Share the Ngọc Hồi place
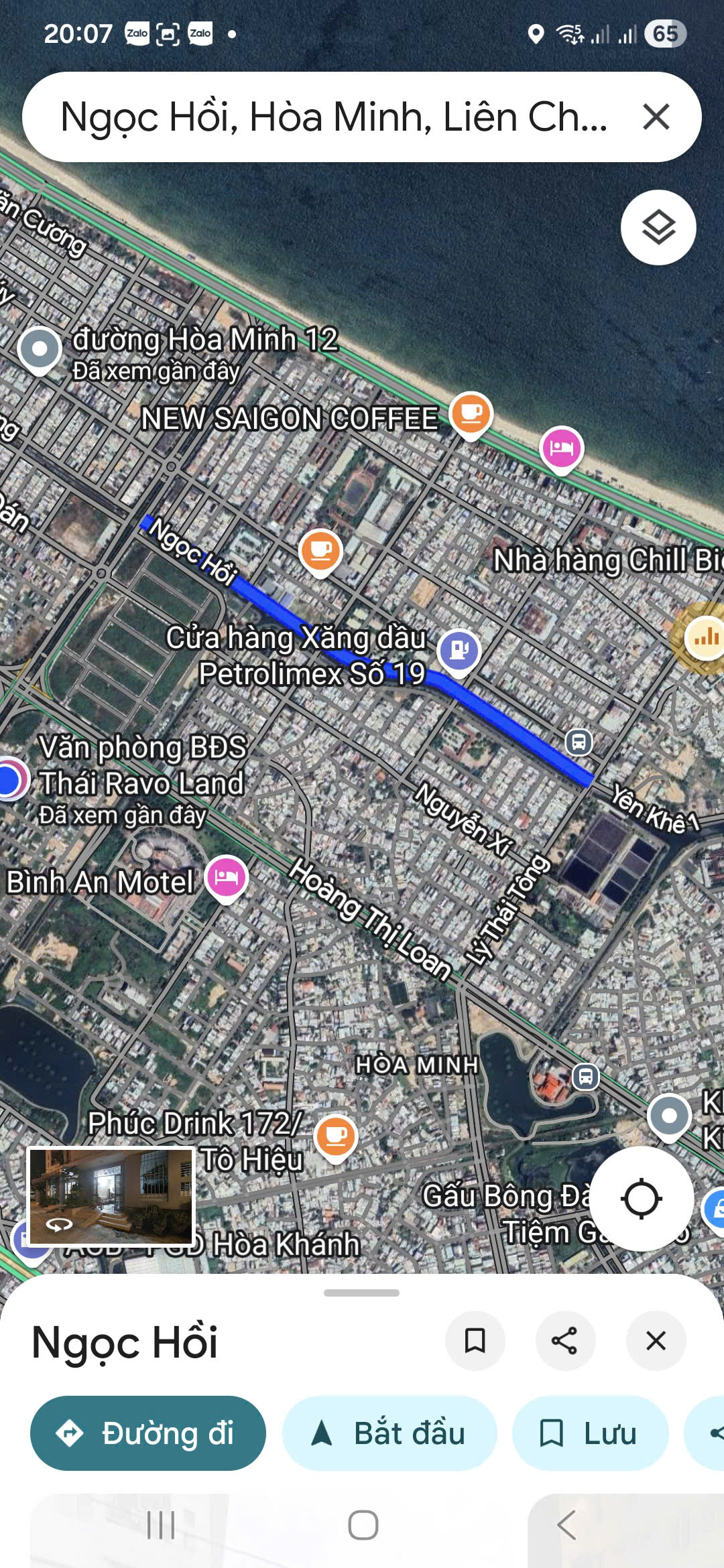724x1568 pixels. (564, 1341)
